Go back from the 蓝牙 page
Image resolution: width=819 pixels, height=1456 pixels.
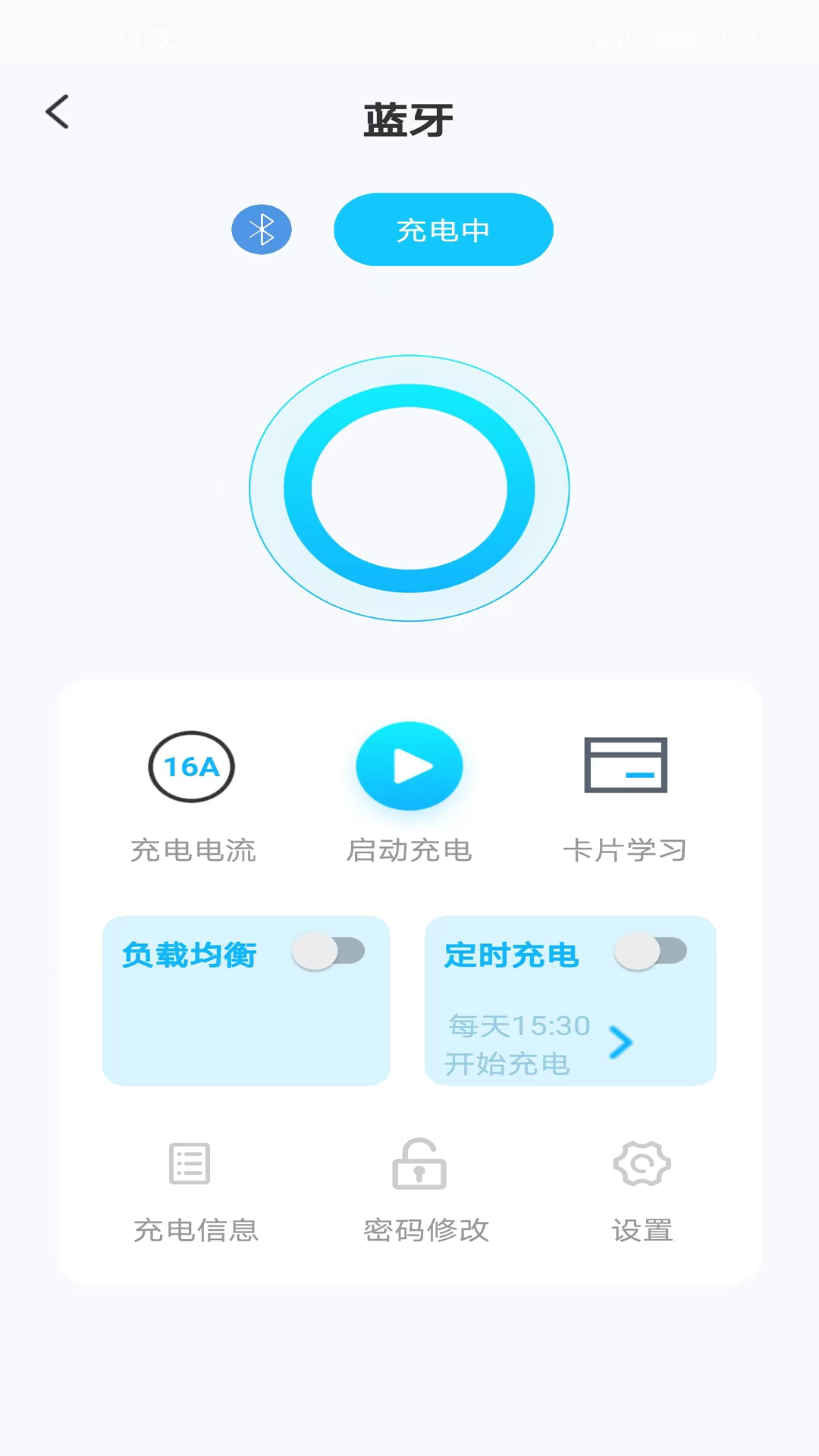(58, 112)
